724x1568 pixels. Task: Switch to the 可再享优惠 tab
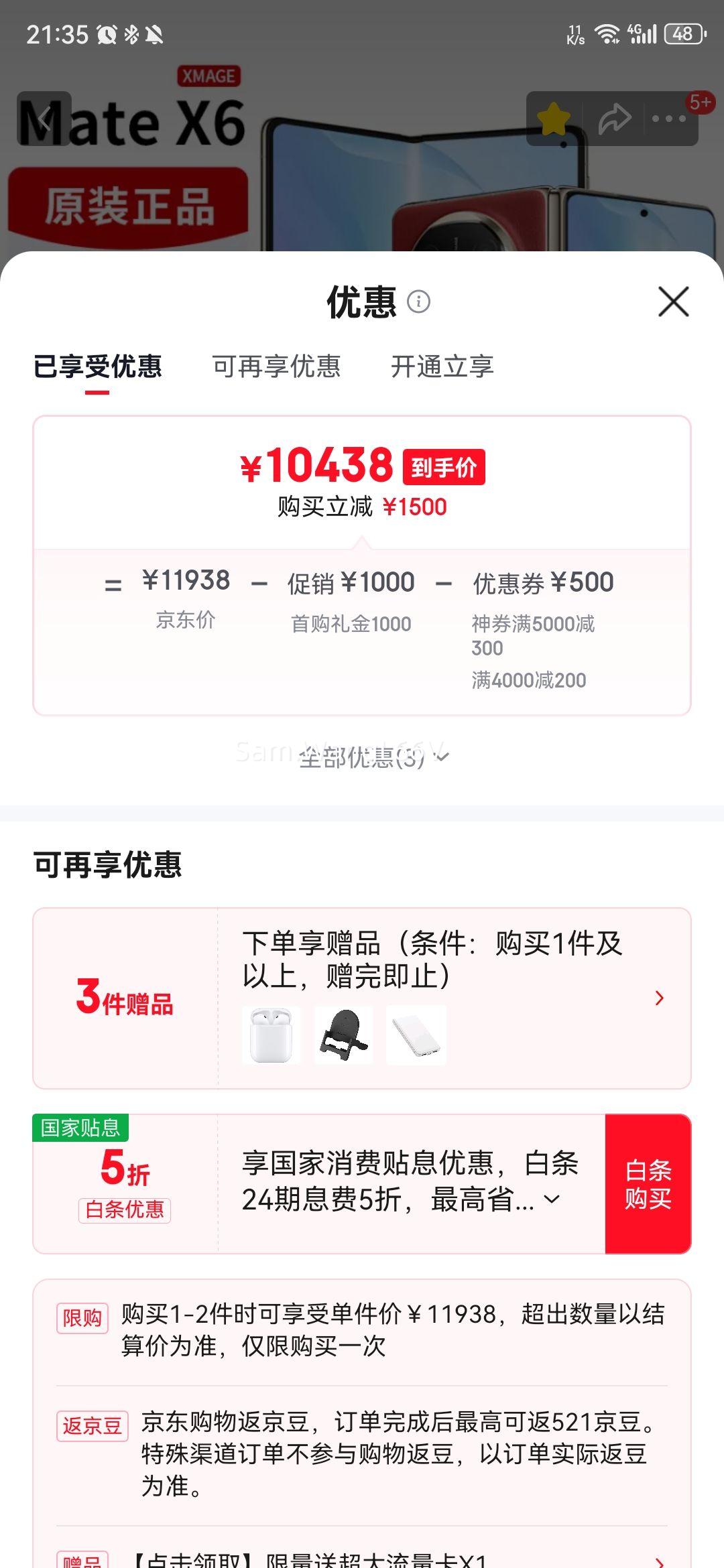click(277, 367)
